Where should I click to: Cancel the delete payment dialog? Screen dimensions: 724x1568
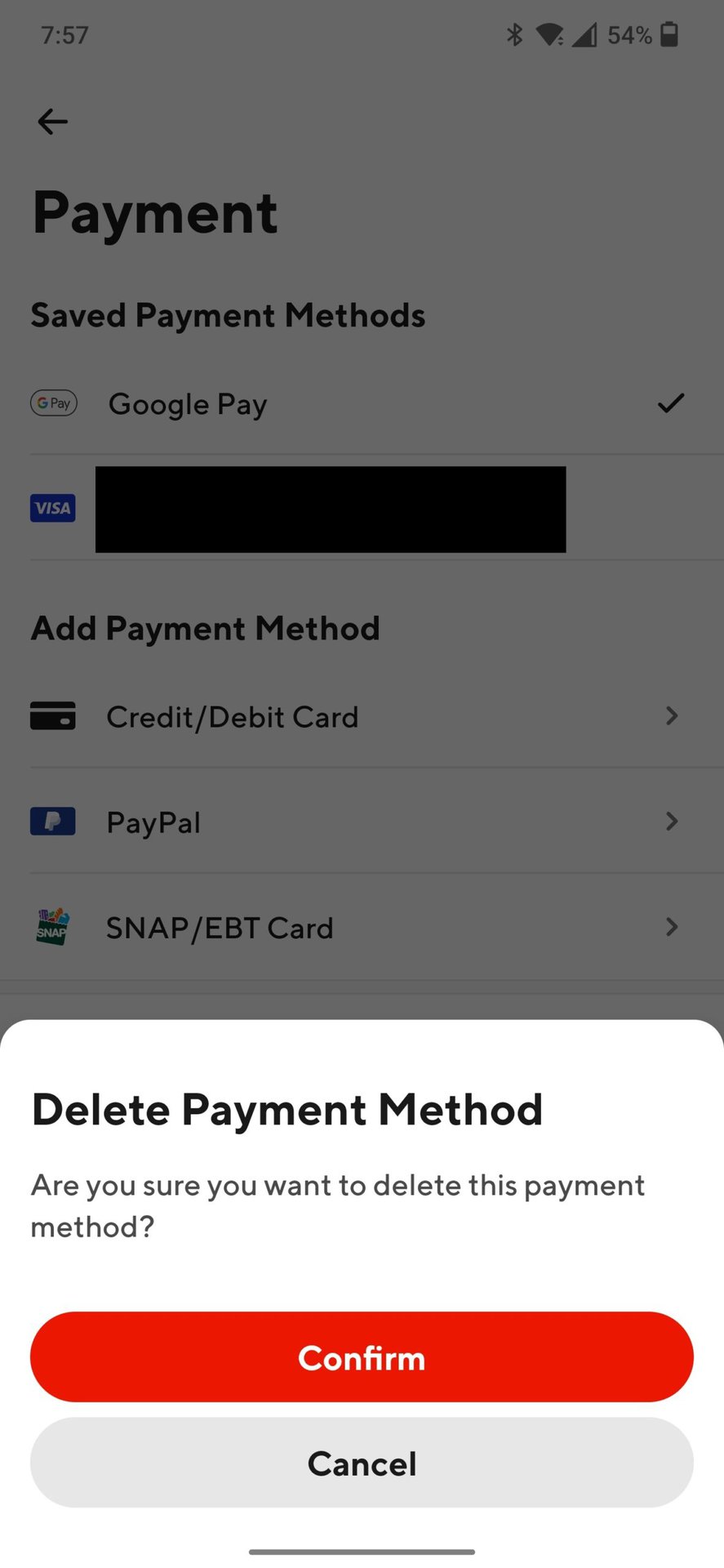tap(362, 1463)
